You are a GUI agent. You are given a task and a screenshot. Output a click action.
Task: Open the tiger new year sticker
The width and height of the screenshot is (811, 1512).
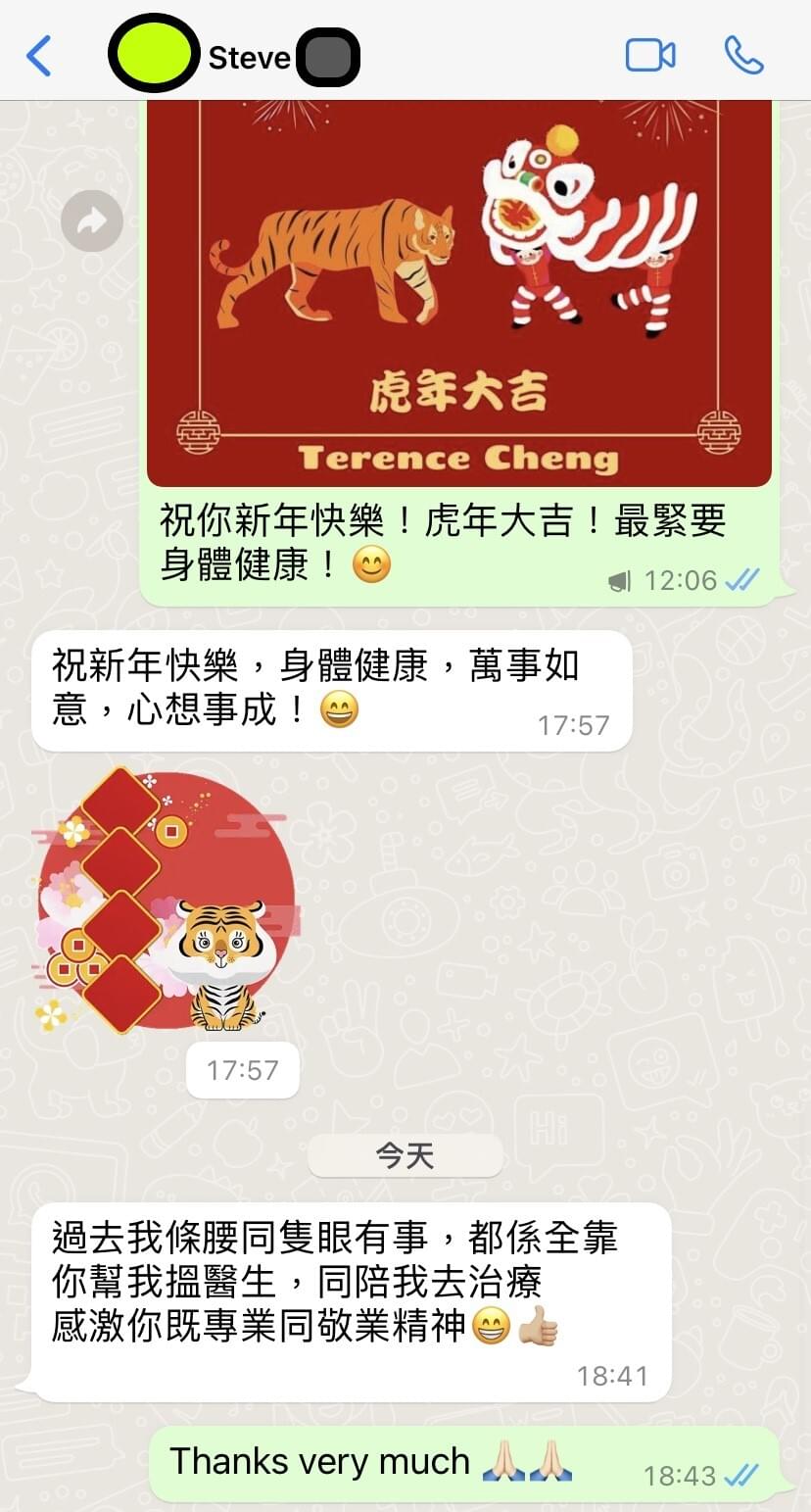[x=167, y=902]
